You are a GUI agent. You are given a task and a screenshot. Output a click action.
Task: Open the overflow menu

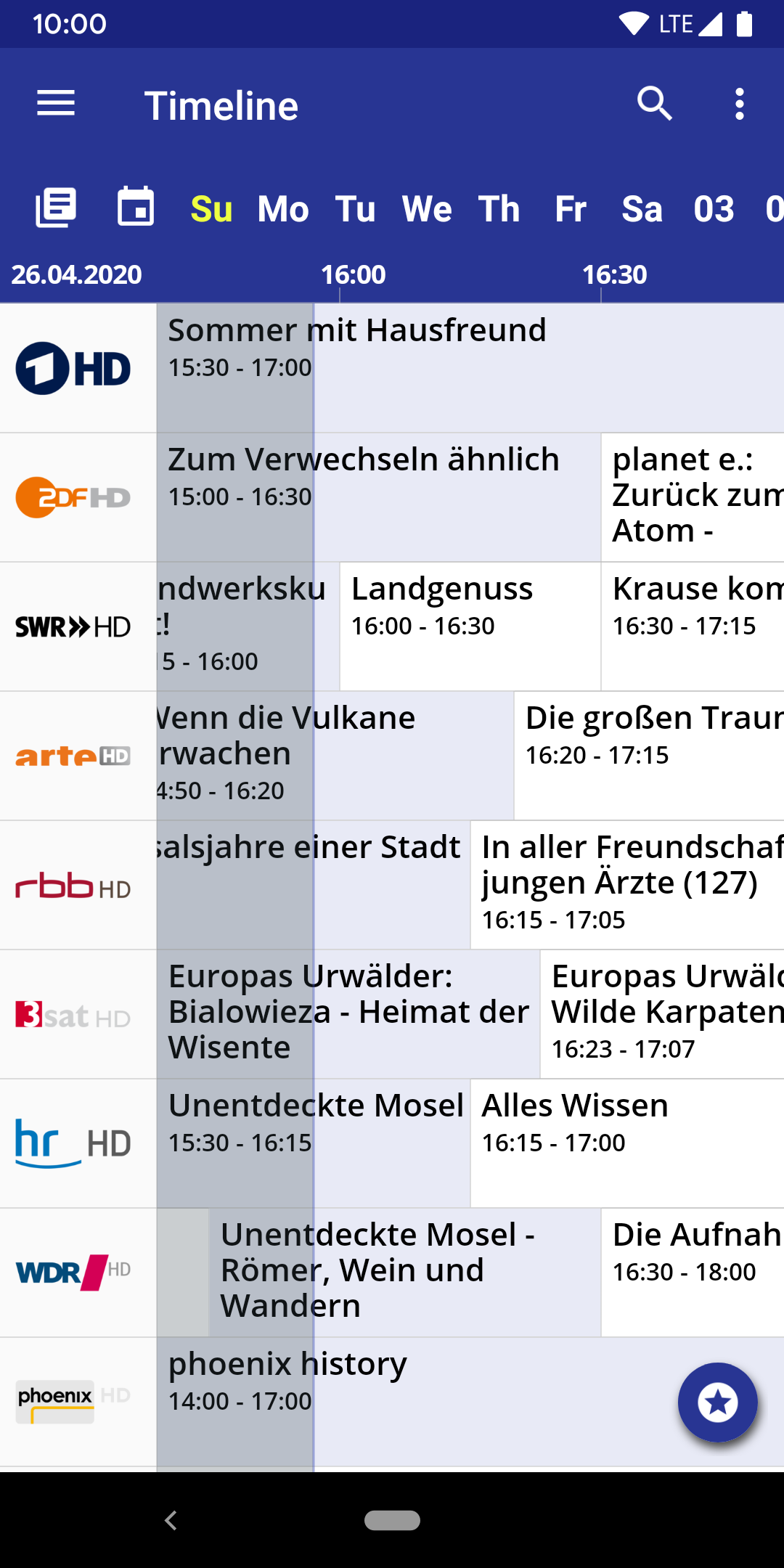[x=739, y=104]
